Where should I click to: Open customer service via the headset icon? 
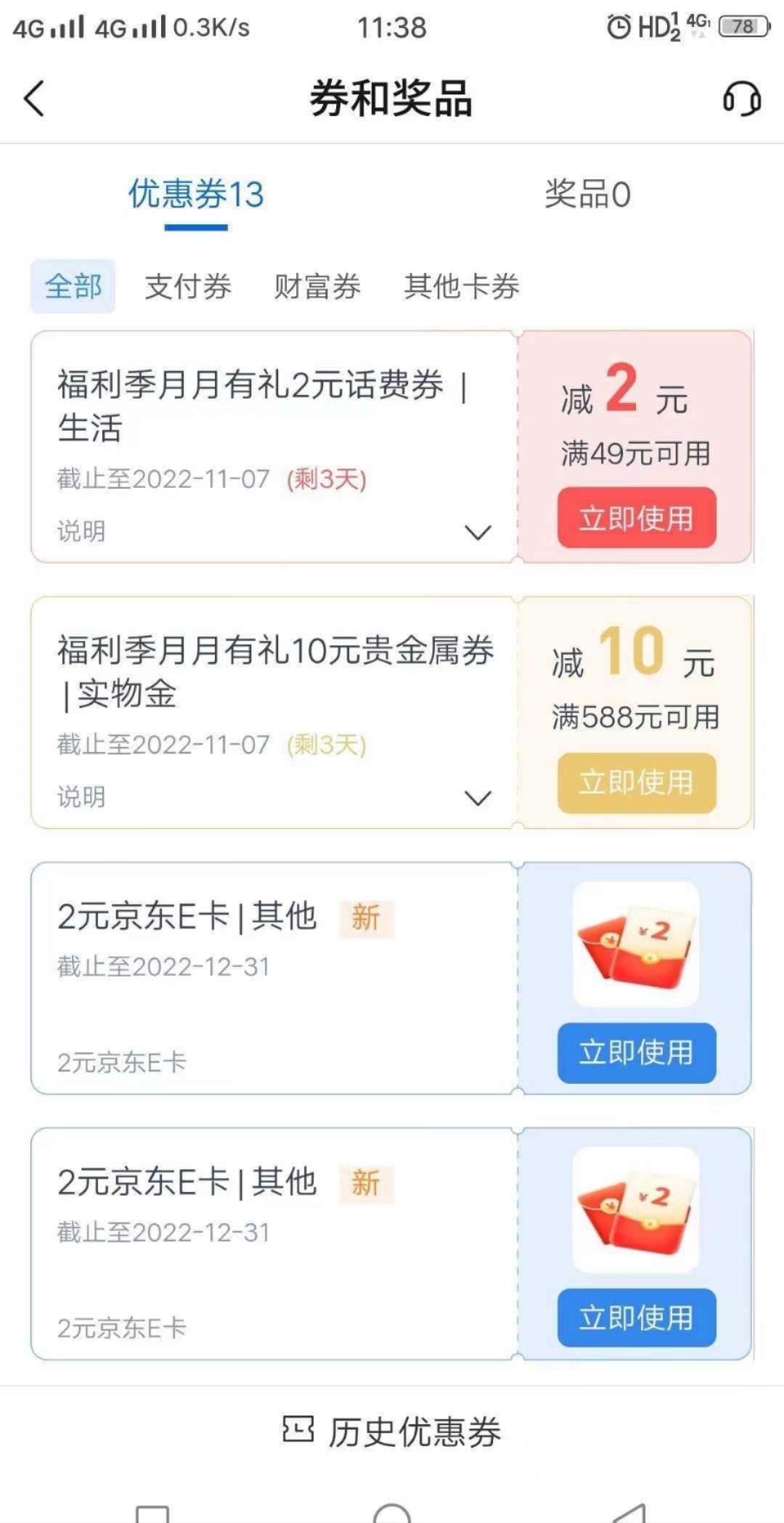click(741, 98)
